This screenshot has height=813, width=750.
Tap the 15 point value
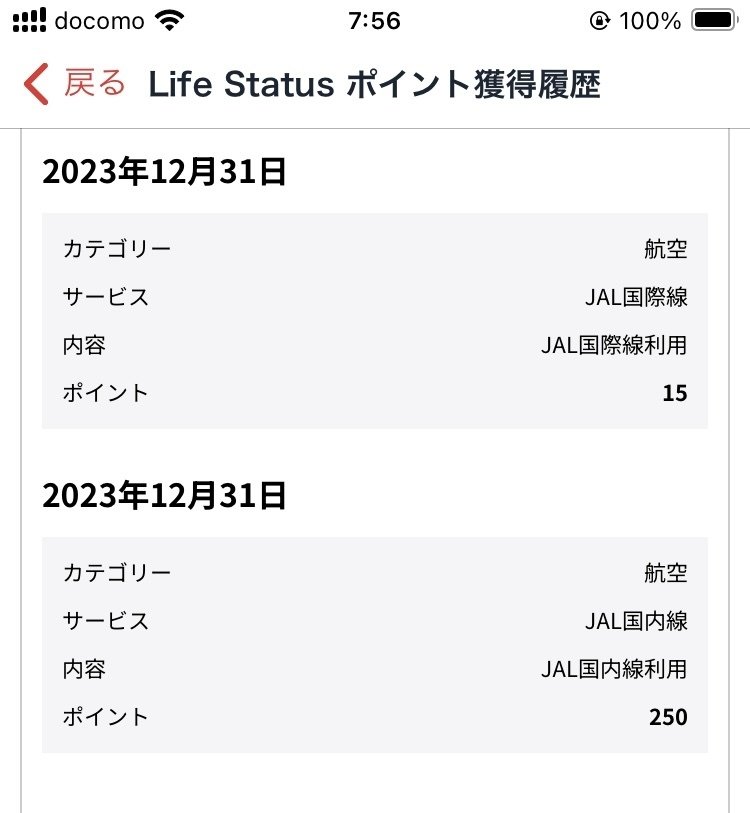[677, 392]
